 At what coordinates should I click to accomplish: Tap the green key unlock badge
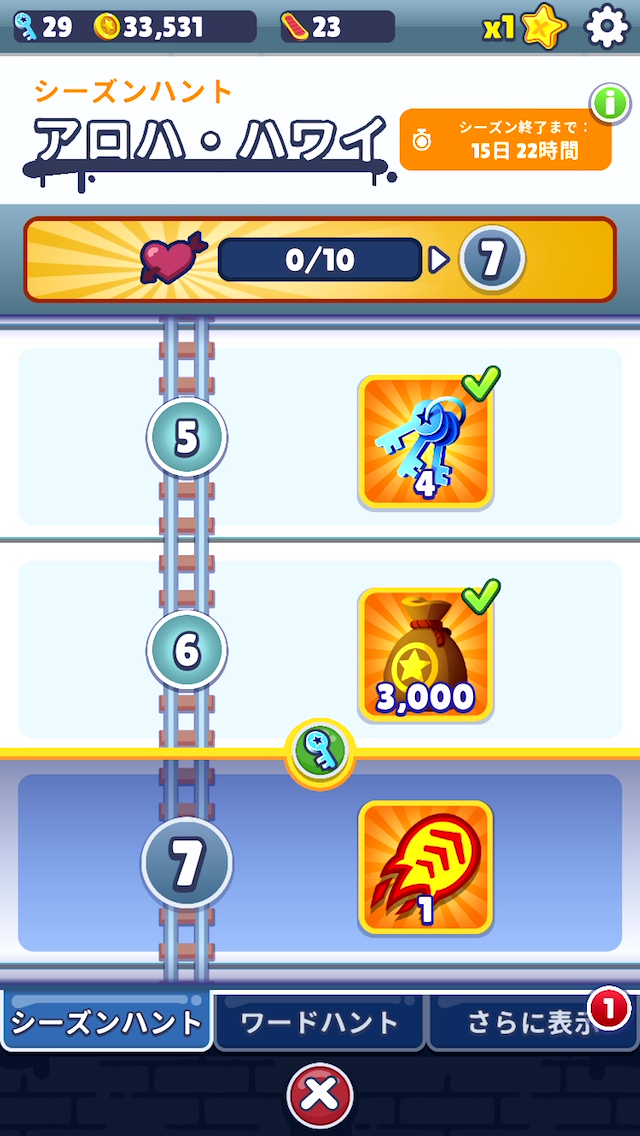[x=320, y=753]
